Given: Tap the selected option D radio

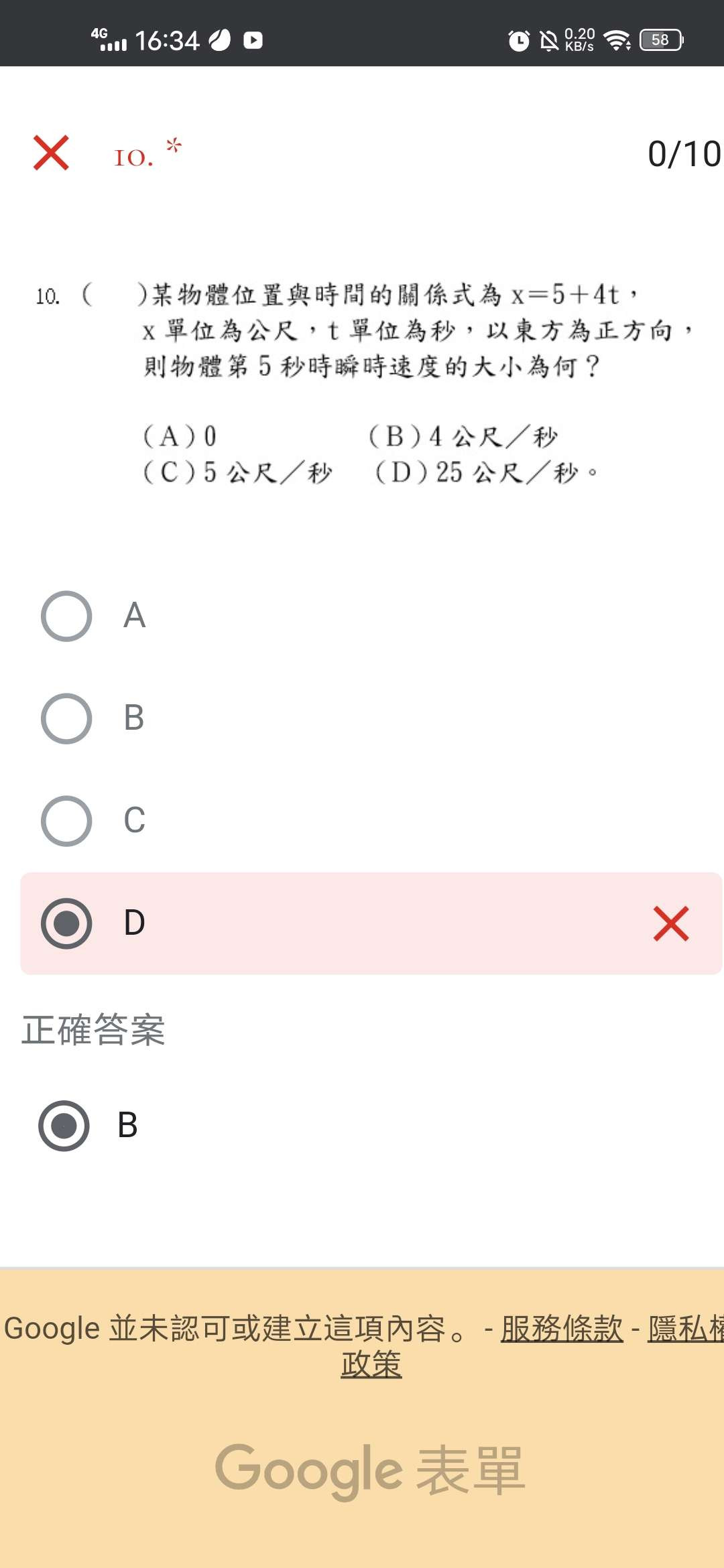Looking at the screenshot, I should click(x=66, y=923).
